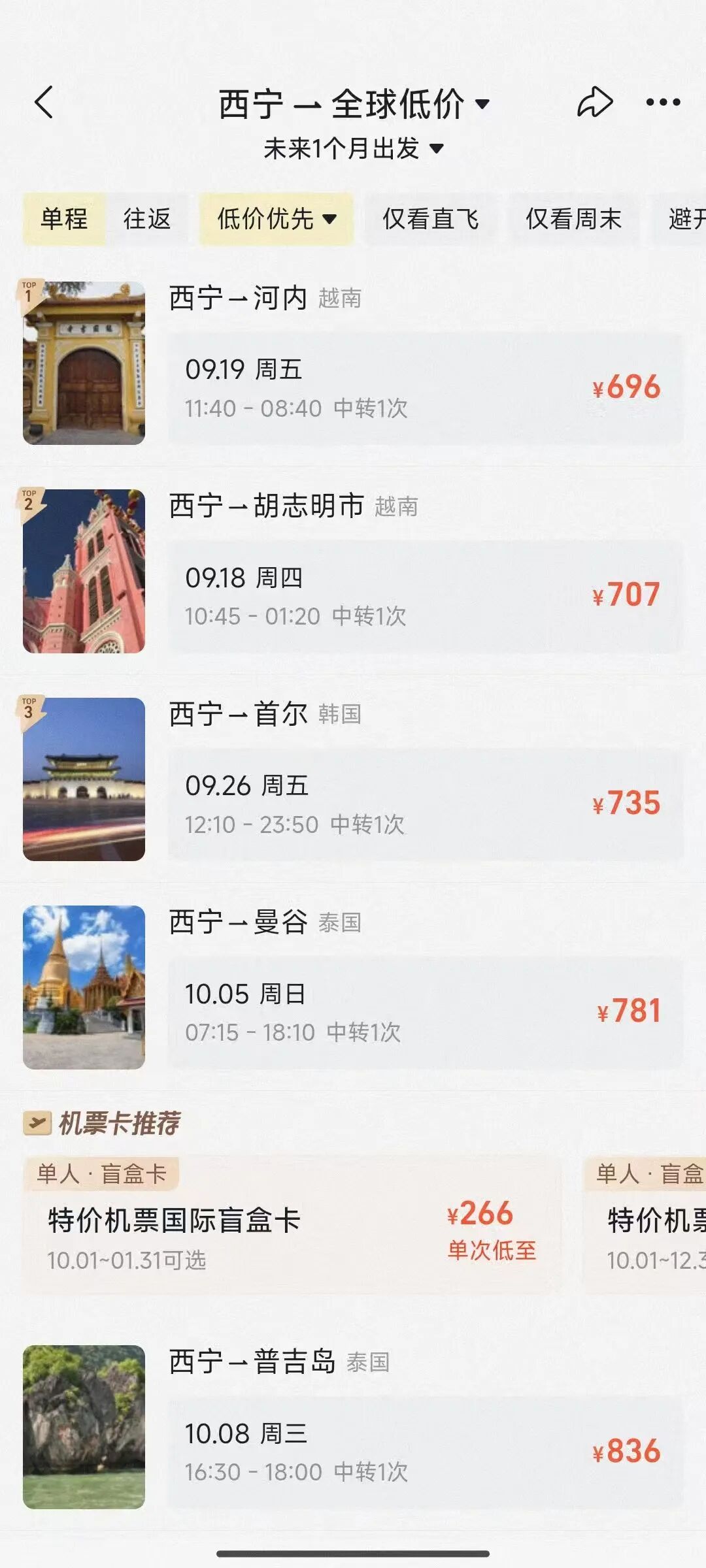Viewport: 706px width, 1568px height.
Task: Click the back arrow at top left
Action: [44, 103]
